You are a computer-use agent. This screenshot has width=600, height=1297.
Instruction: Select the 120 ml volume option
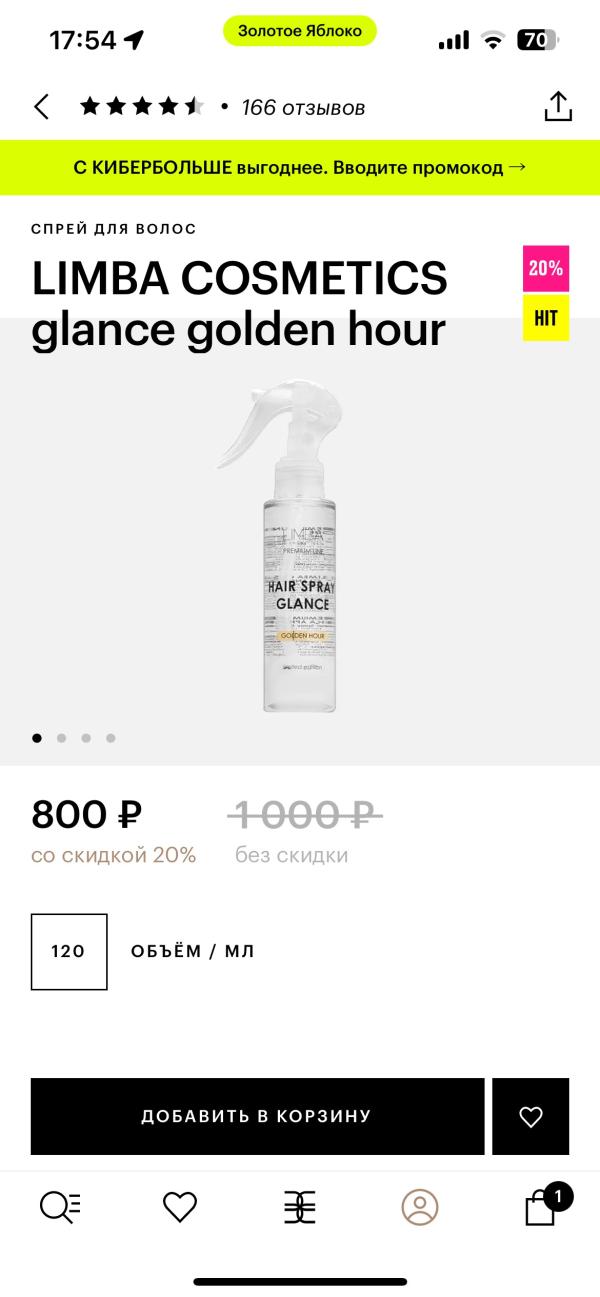[69, 951]
